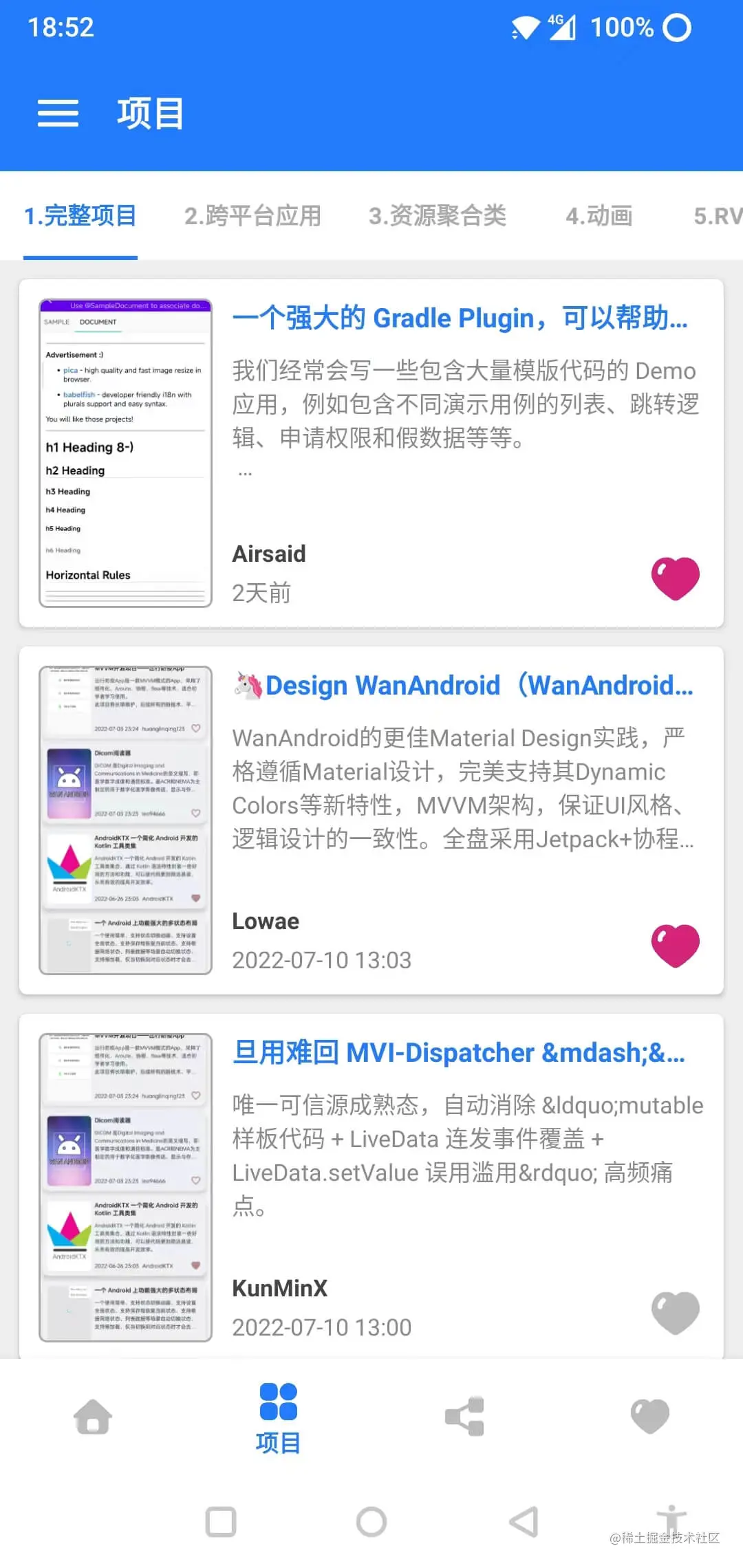This screenshot has width=743, height=1568.
Task: Switch to the 3.资源聚合类 tab
Action: pyautogui.click(x=438, y=216)
